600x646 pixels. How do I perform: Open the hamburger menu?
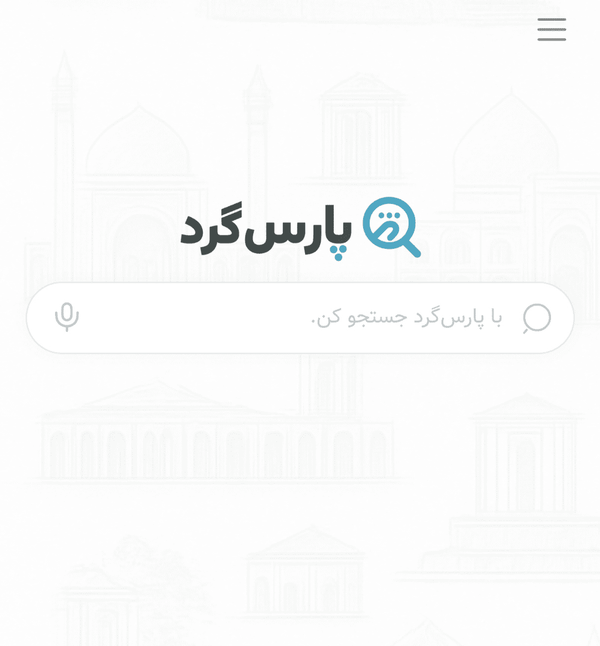551,29
